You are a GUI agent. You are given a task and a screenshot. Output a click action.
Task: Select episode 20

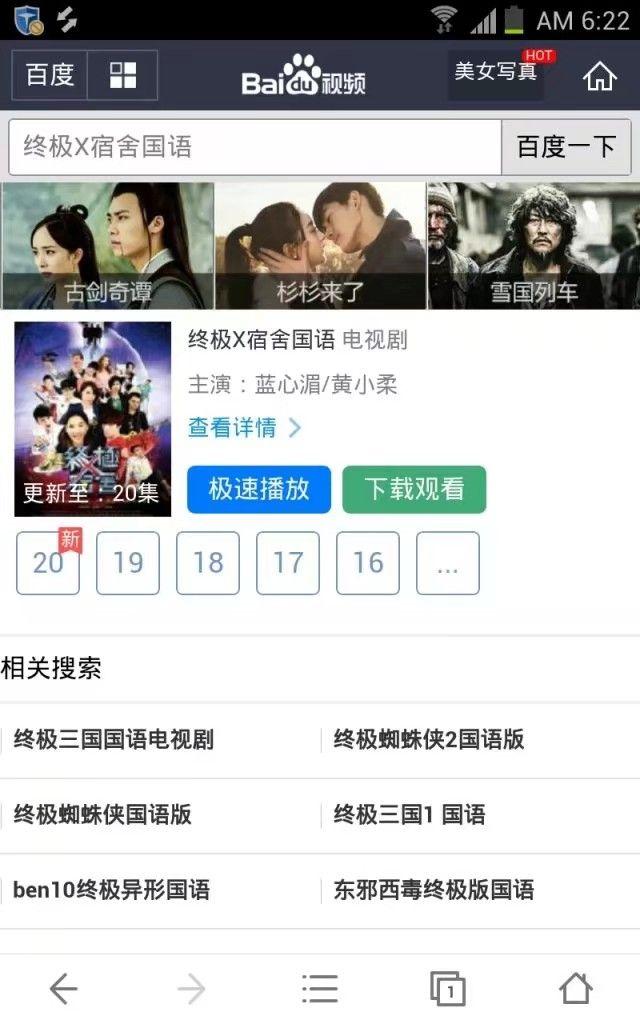[x=48, y=563]
